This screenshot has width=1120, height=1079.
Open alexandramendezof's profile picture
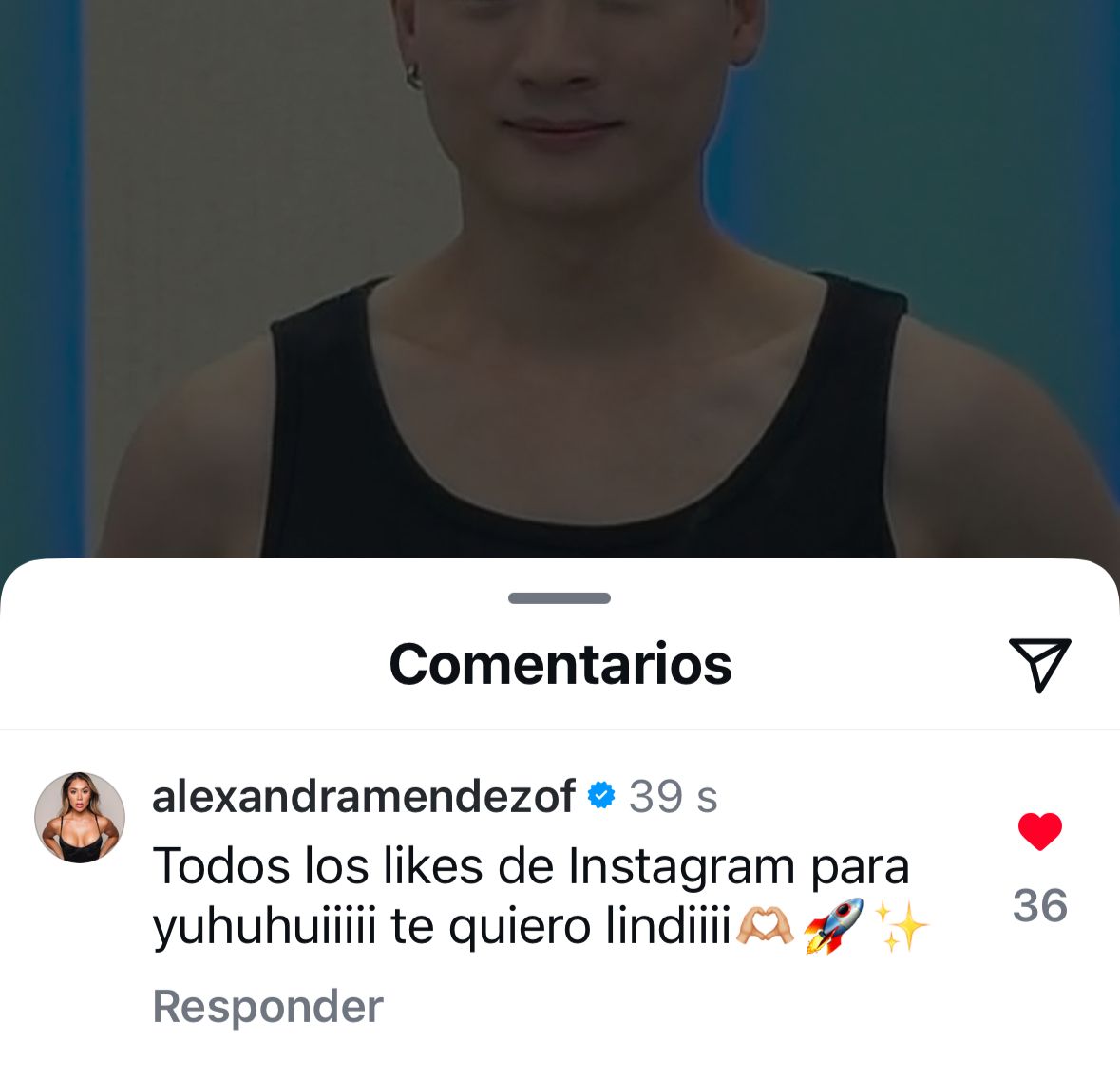80,818
